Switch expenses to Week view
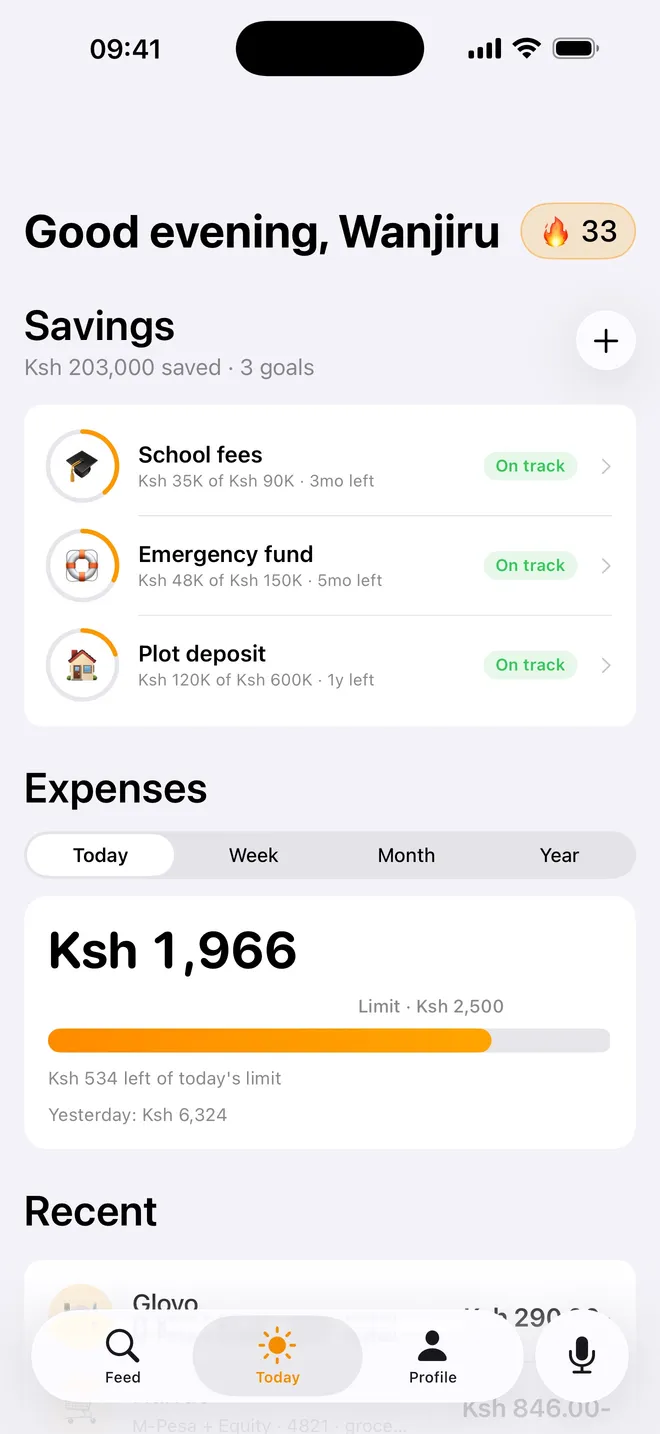 [x=253, y=856]
